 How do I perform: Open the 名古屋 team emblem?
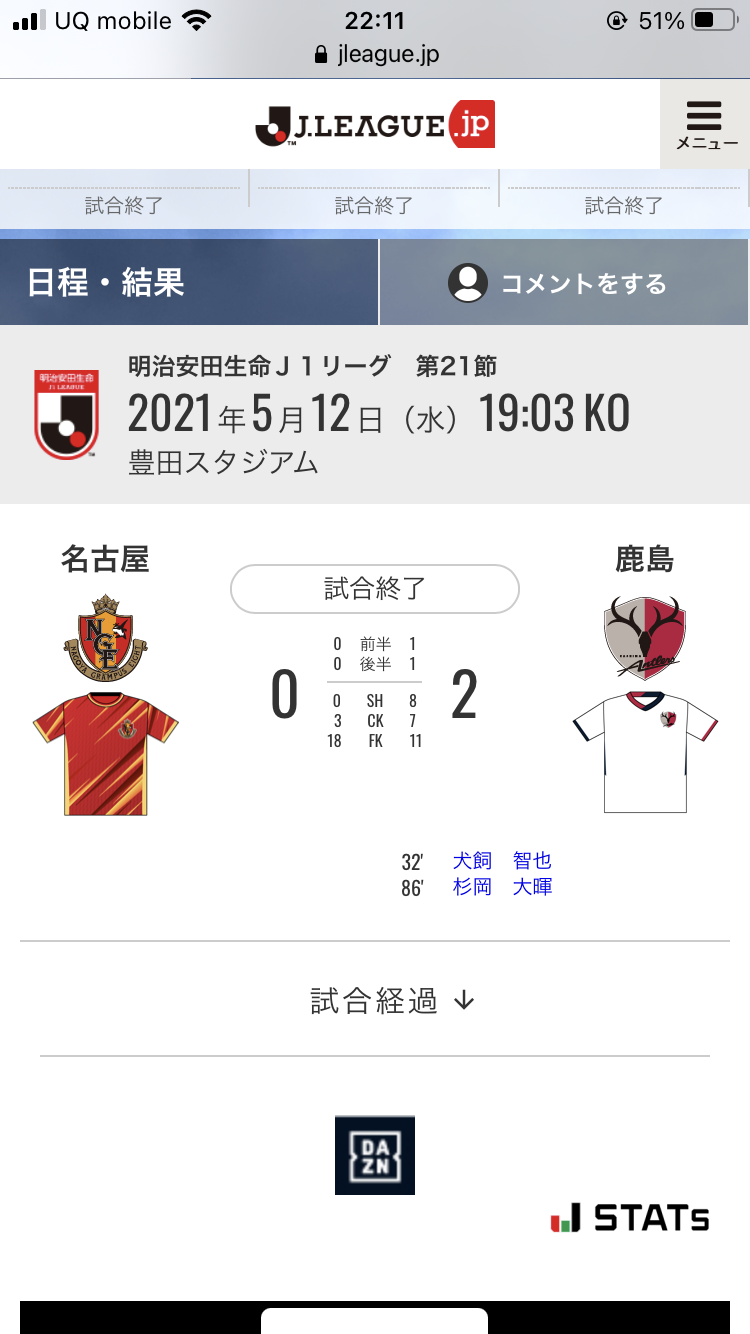tap(105, 636)
